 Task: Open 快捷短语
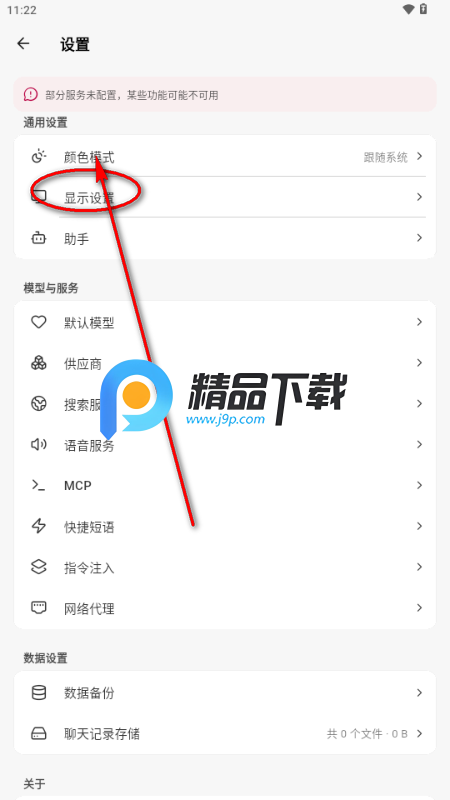tap(225, 526)
